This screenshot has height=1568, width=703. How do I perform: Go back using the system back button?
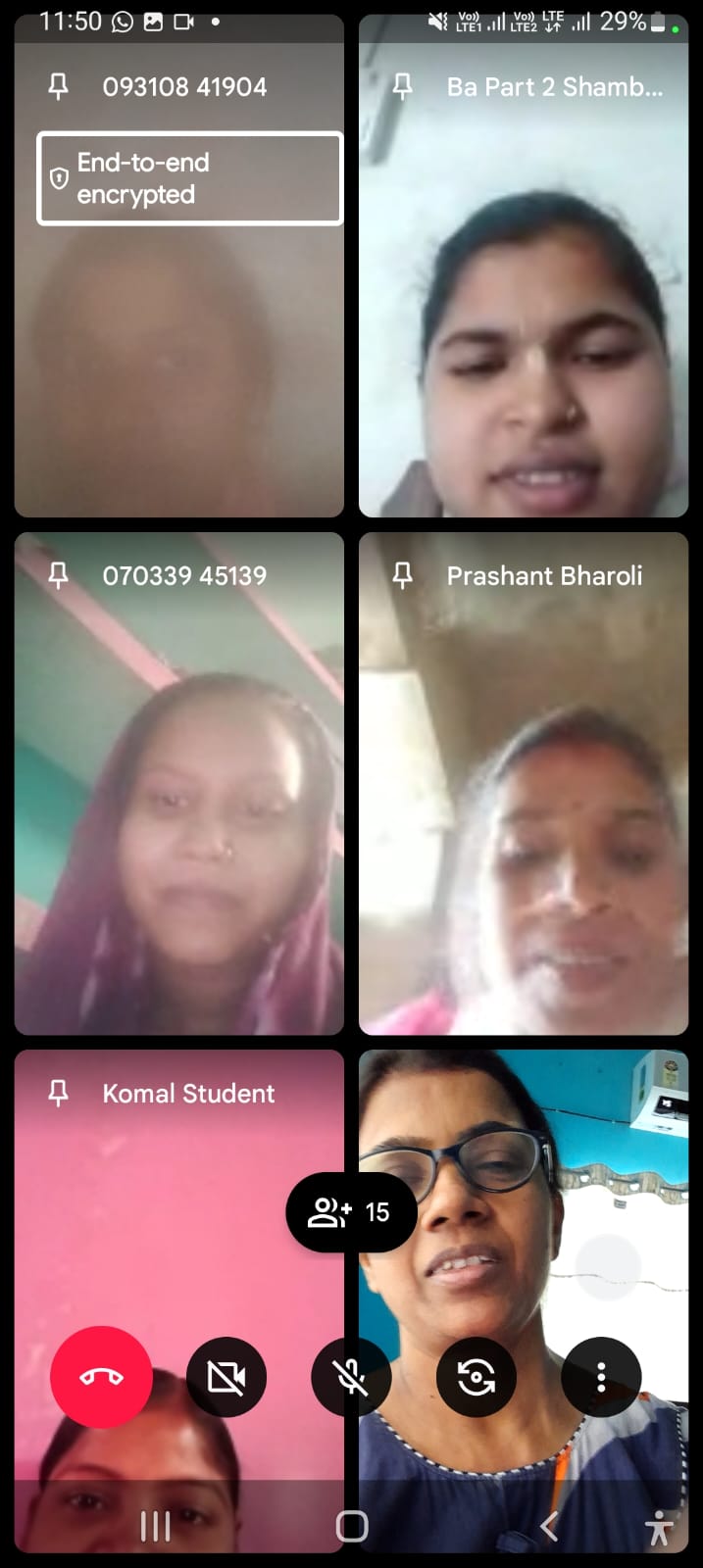click(549, 1526)
